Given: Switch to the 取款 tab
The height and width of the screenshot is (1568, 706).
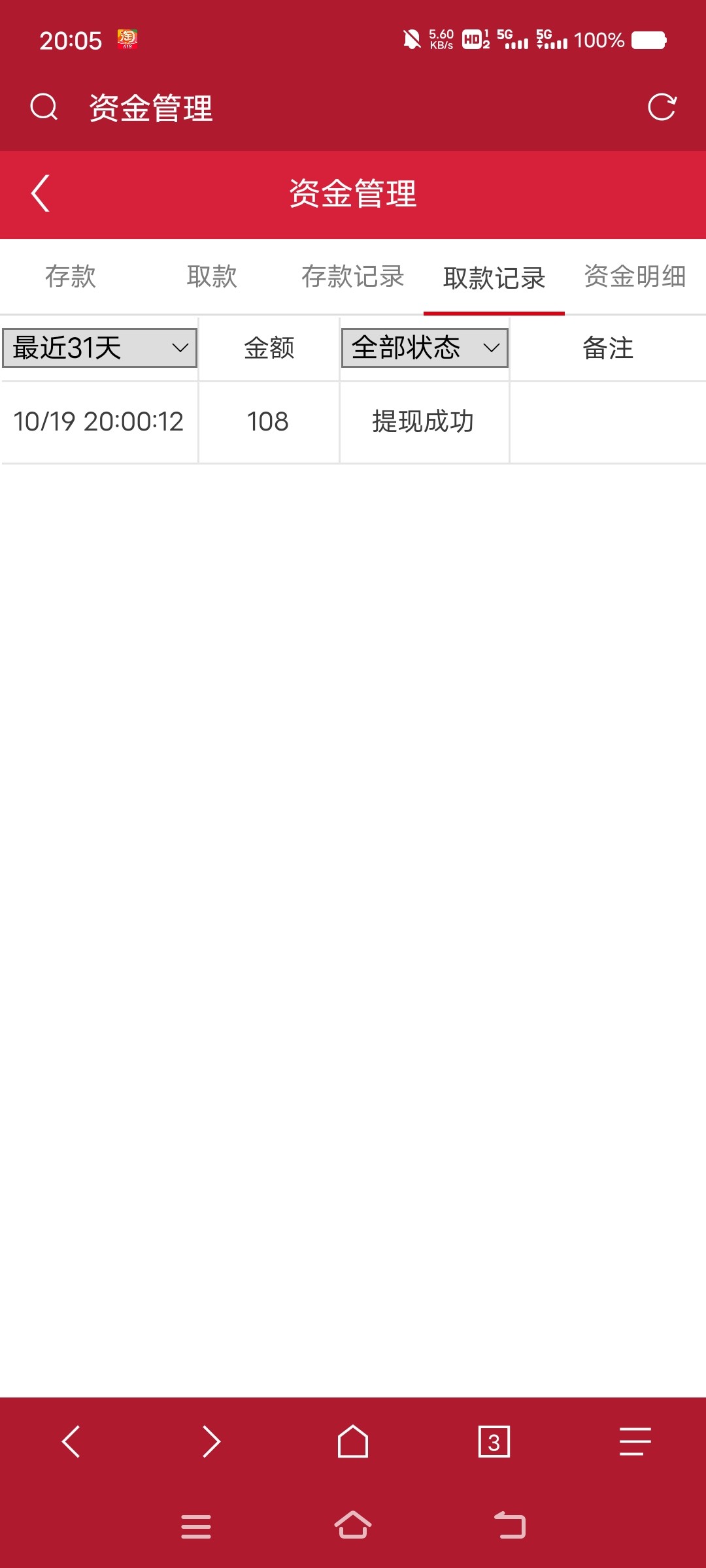Looking at the screenshot, I should tap(212, 276).
